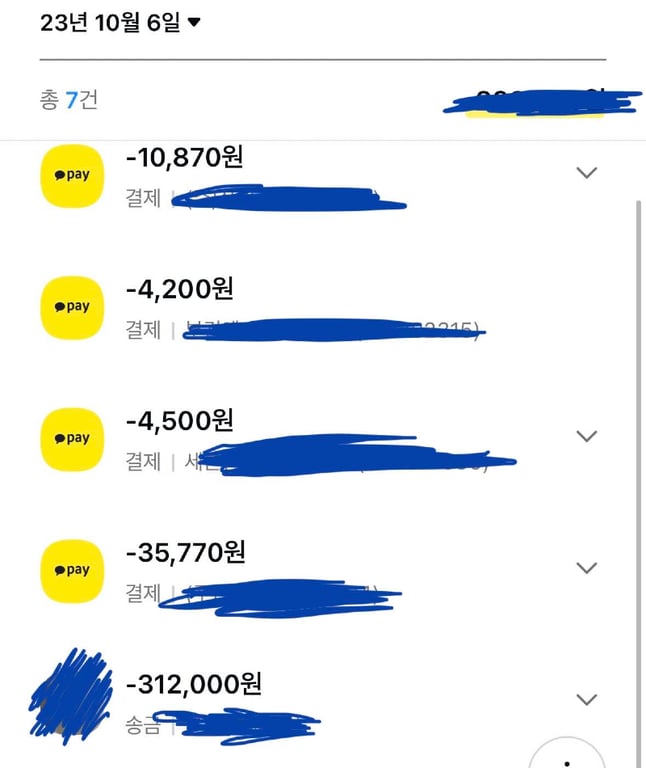This screenshot has width=646, height=768.
Task: Expand the -4,500원 payment chevron
Action: pyautogui.click(x=587, y=436)
